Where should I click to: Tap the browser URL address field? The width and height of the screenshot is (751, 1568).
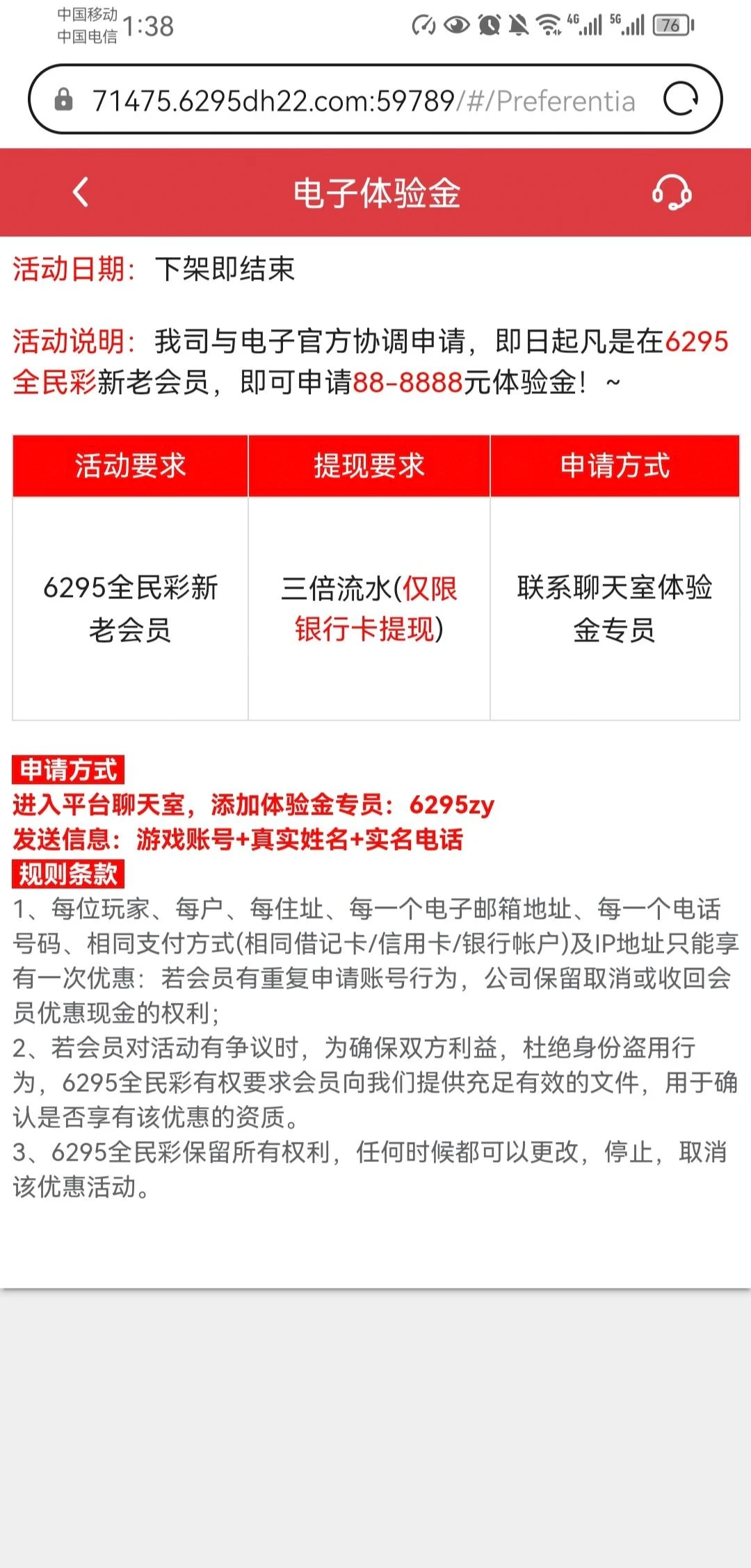pos(362,101)
